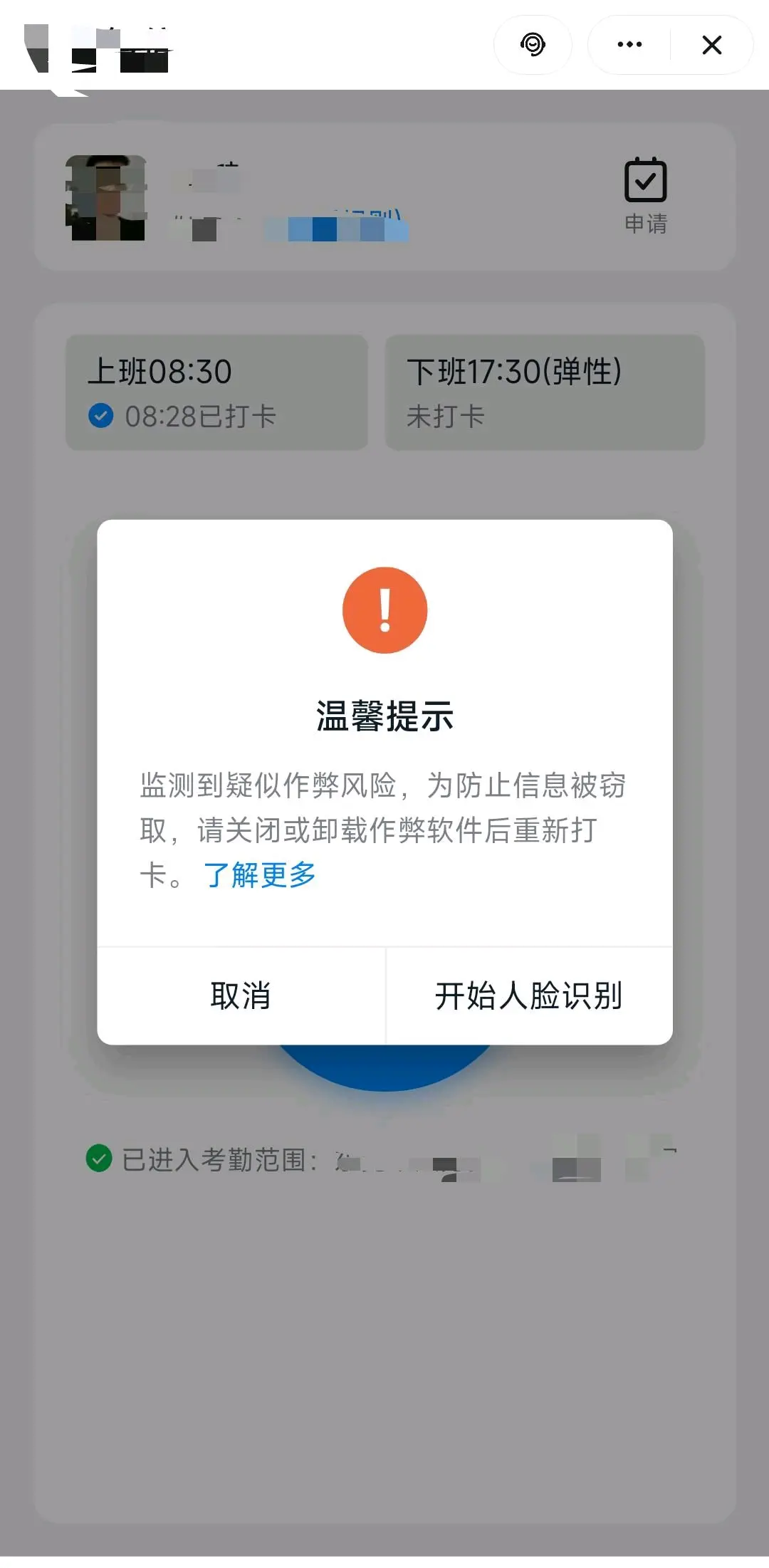Select the 下班17:30(弹性) card
Viewport: 769px width, 1568px height.
(x=545, y=392)
